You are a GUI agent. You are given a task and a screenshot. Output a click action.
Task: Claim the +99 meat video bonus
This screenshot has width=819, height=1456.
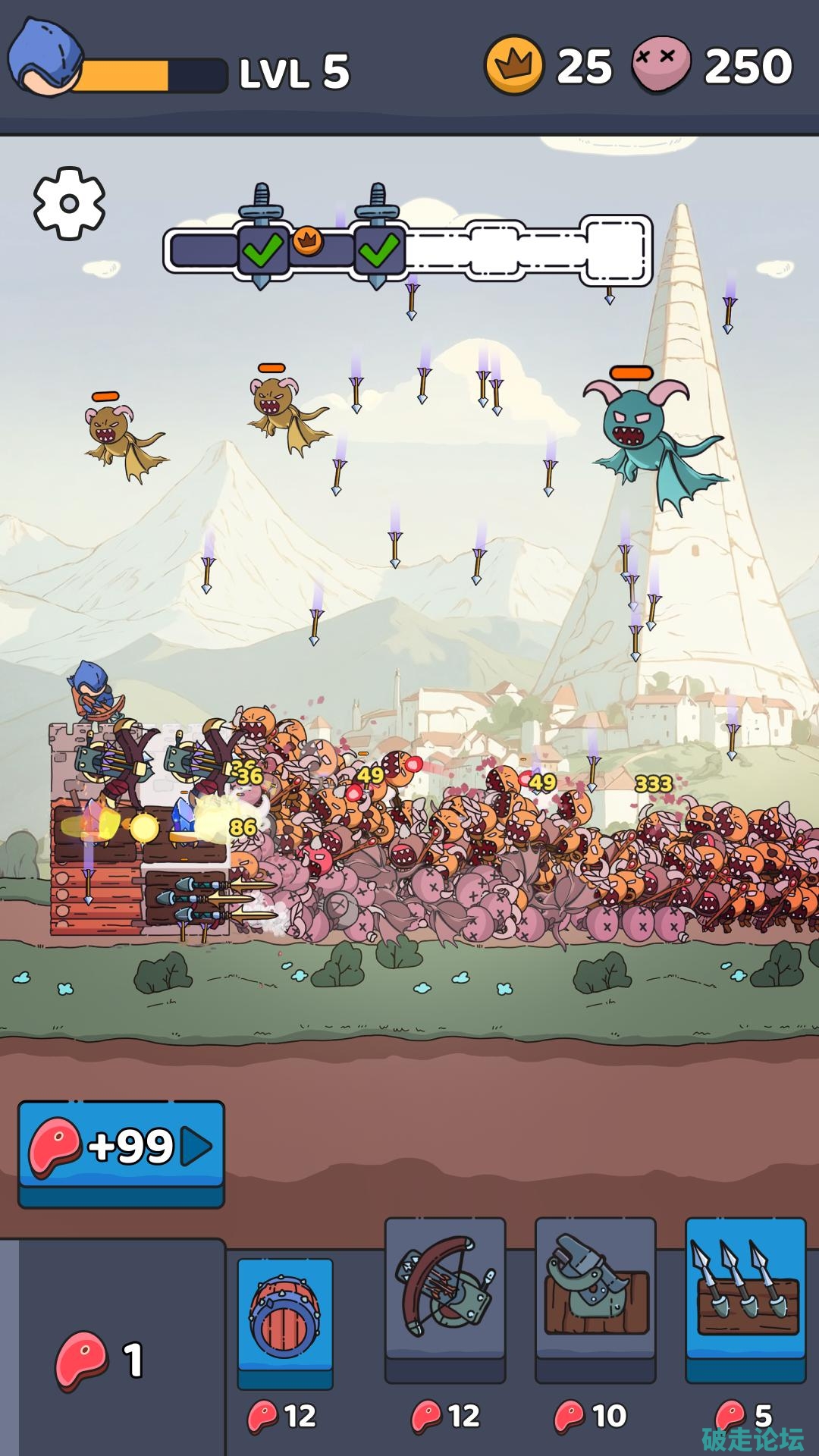pyautogui.click(x=121, y=1147)
